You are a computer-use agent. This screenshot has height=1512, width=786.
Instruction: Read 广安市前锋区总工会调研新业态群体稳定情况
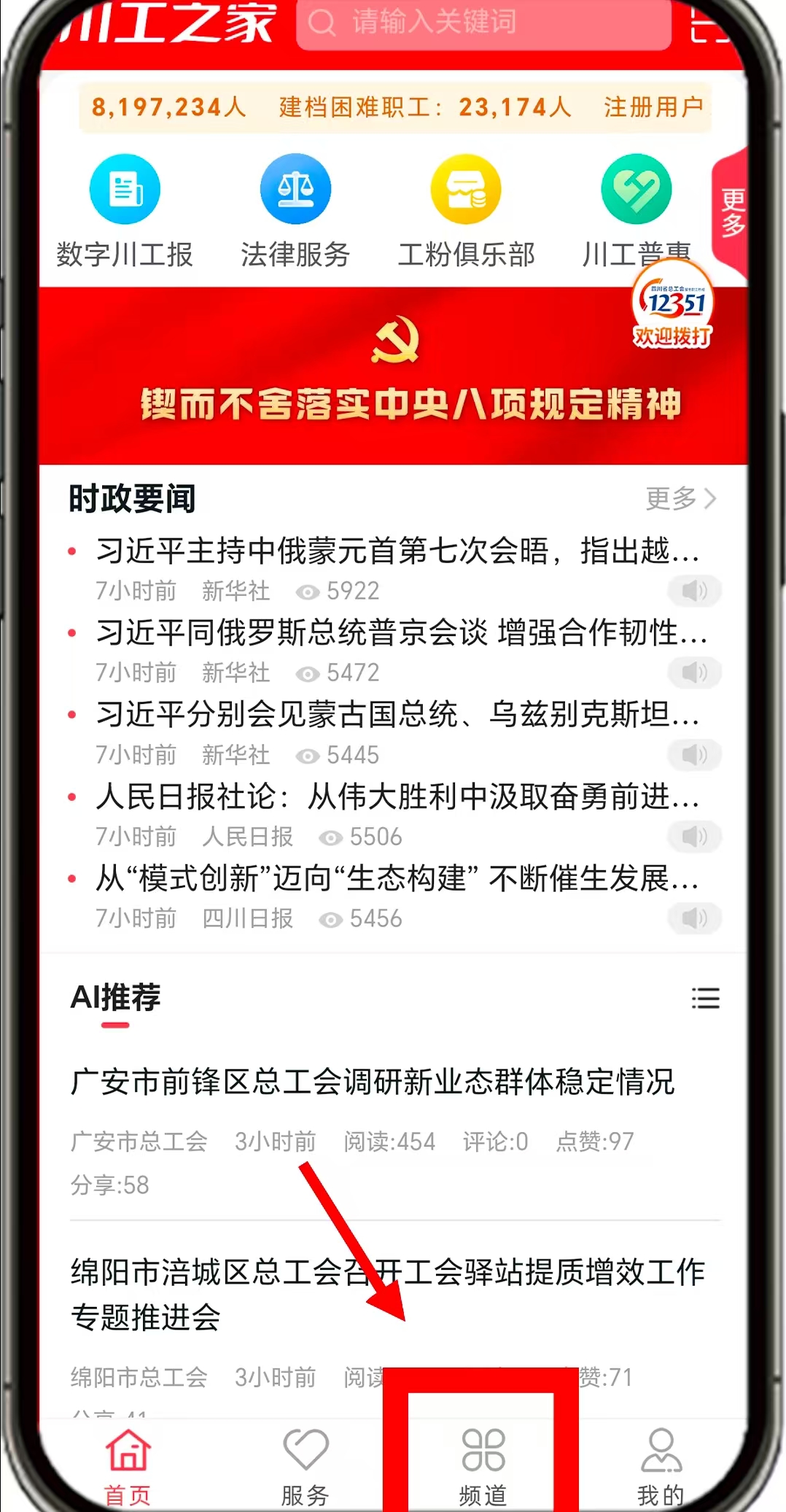(x=373, y=1082)
